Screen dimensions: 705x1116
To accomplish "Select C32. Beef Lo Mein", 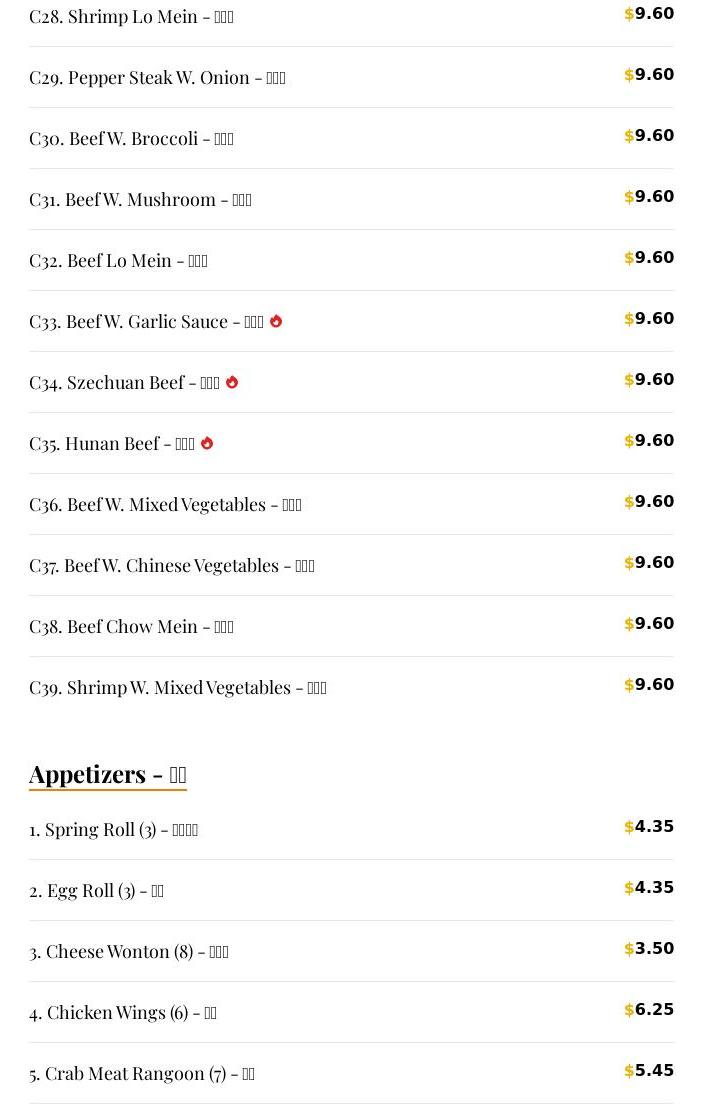I will pos(118,261).
